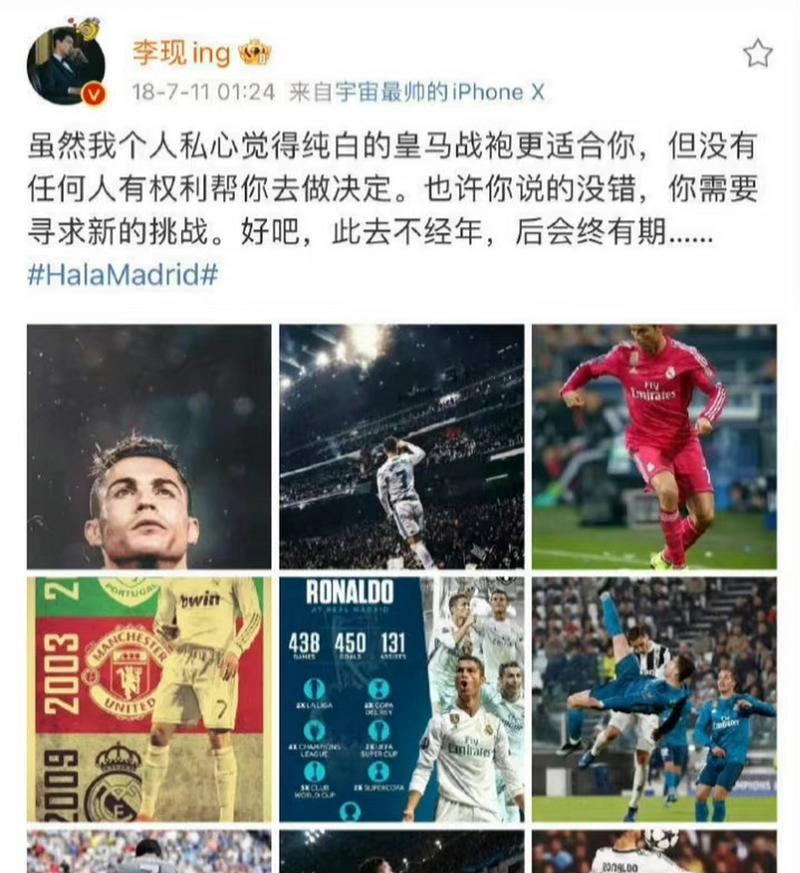
Task: Open the stadium celebration photo
Action: pyautogui.click(x=401, y=446)
